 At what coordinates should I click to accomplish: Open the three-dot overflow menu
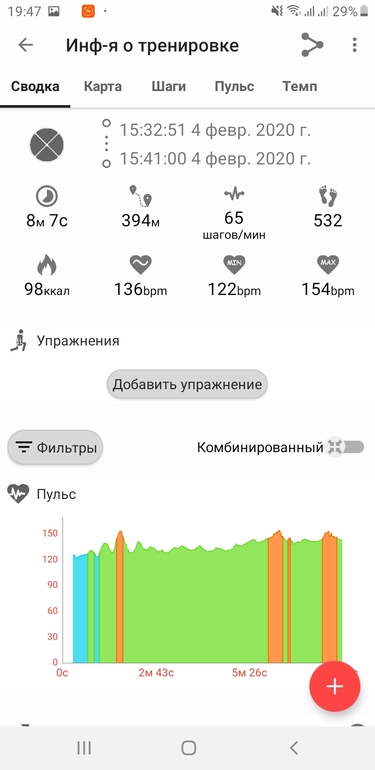pyautogui.click(x=354, y=45)
